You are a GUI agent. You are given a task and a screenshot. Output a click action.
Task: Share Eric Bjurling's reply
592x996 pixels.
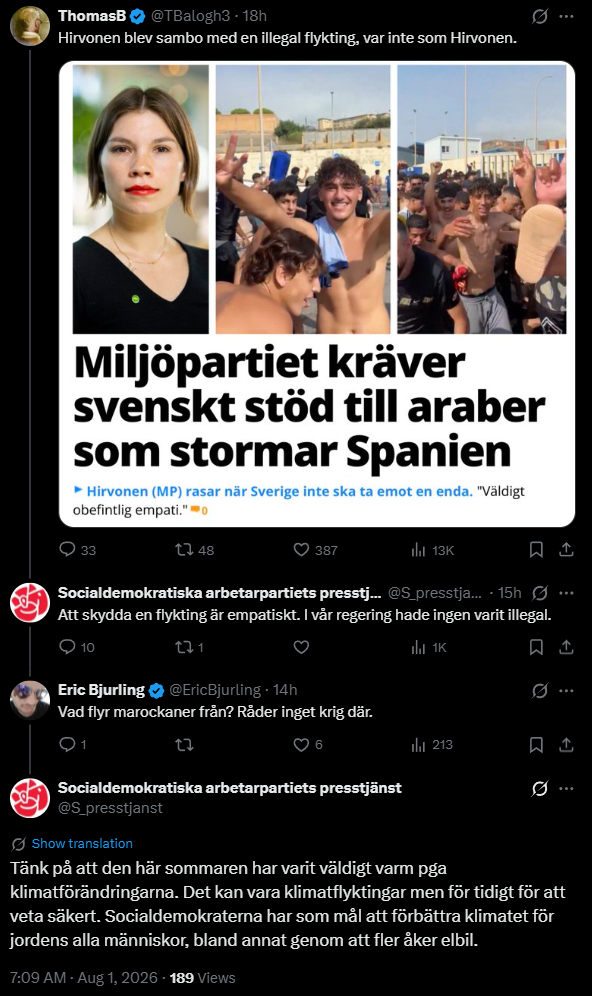[566, 744]
